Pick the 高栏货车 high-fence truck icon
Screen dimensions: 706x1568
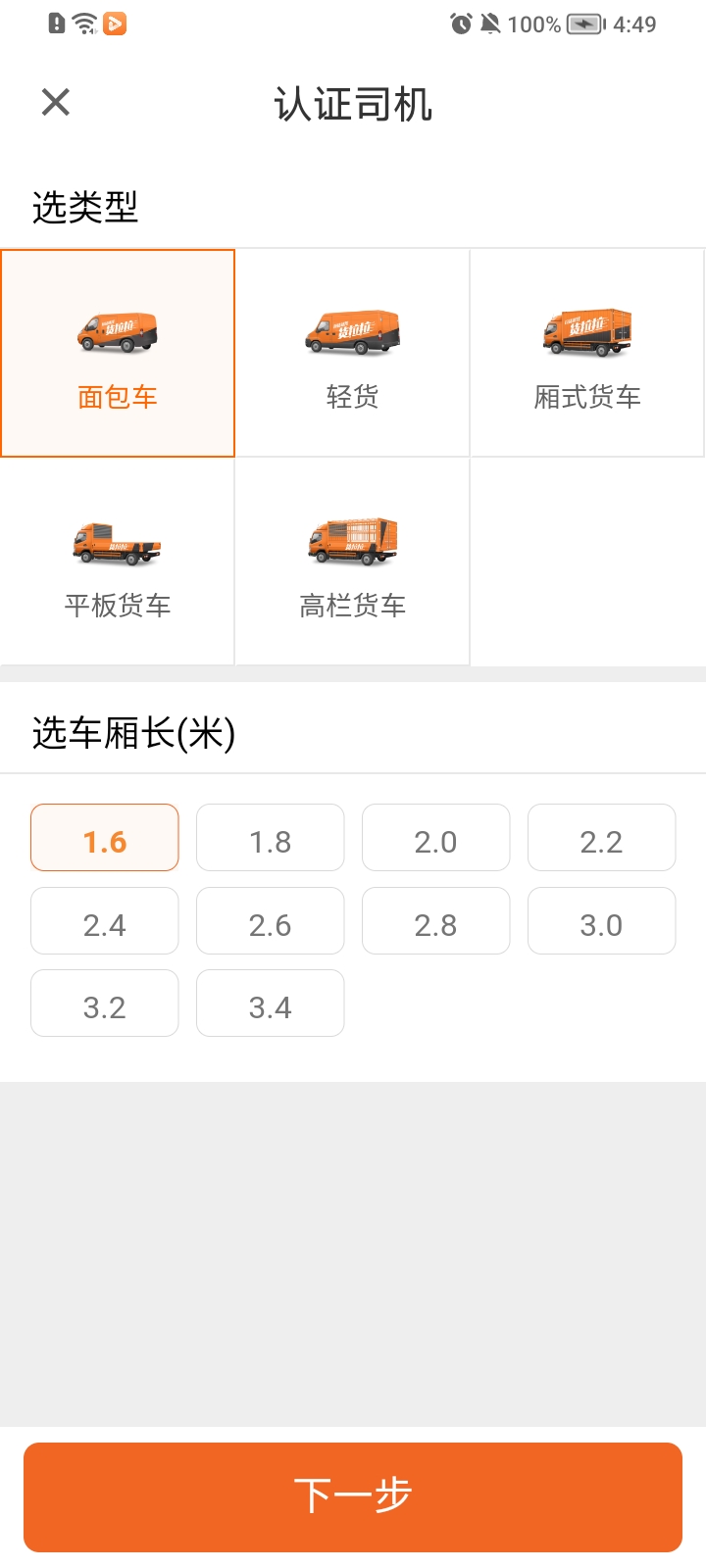[352, 561]
